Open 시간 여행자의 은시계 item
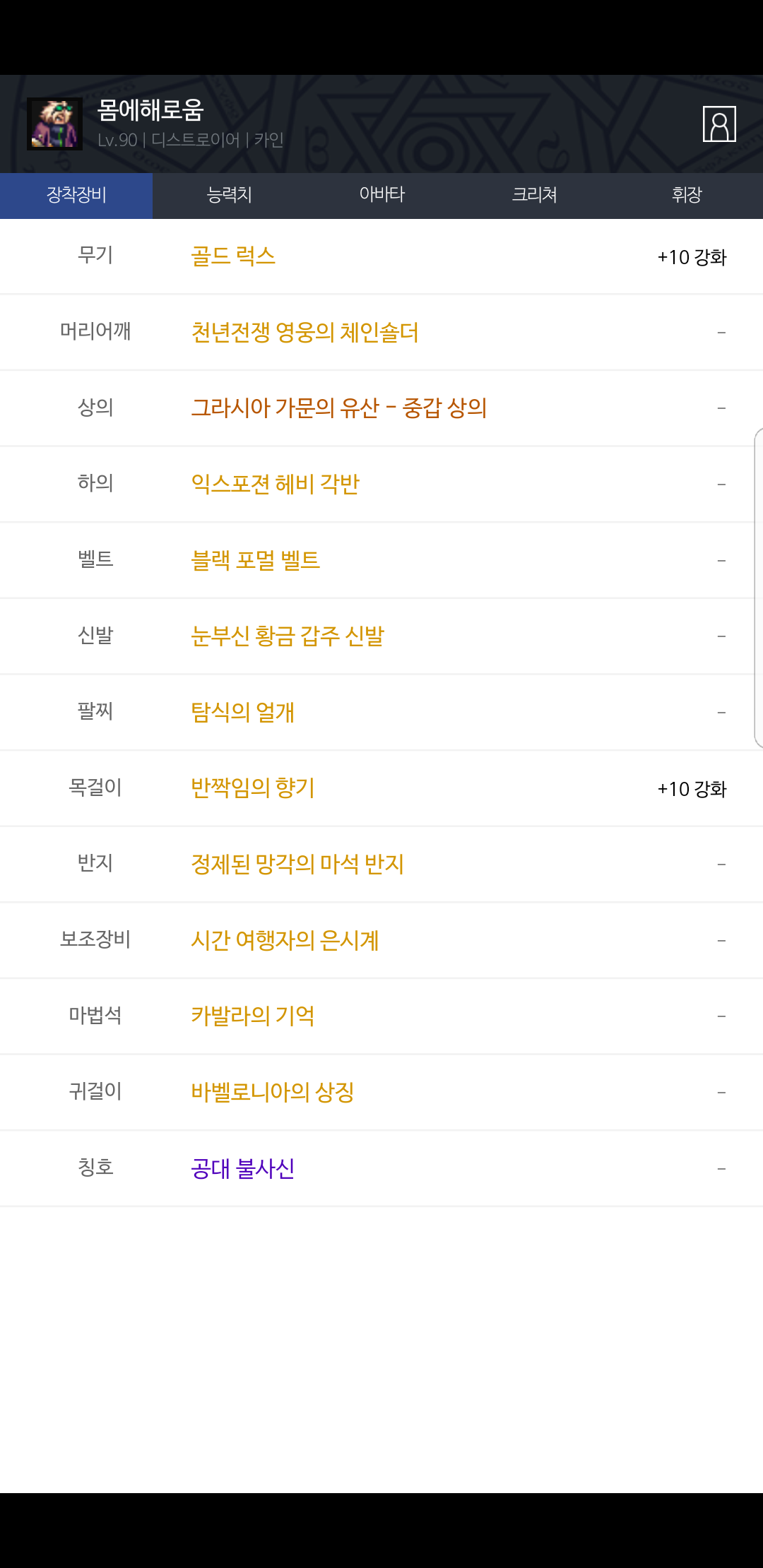The width and height of the screenshot is (763, 1568). 285,941
